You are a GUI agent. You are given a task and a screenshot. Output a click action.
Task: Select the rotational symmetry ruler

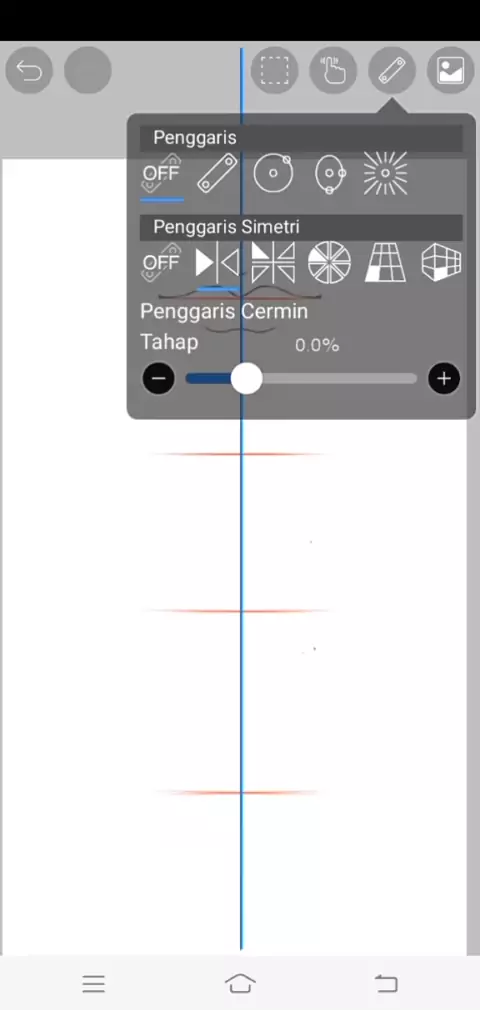coord(329,263)
